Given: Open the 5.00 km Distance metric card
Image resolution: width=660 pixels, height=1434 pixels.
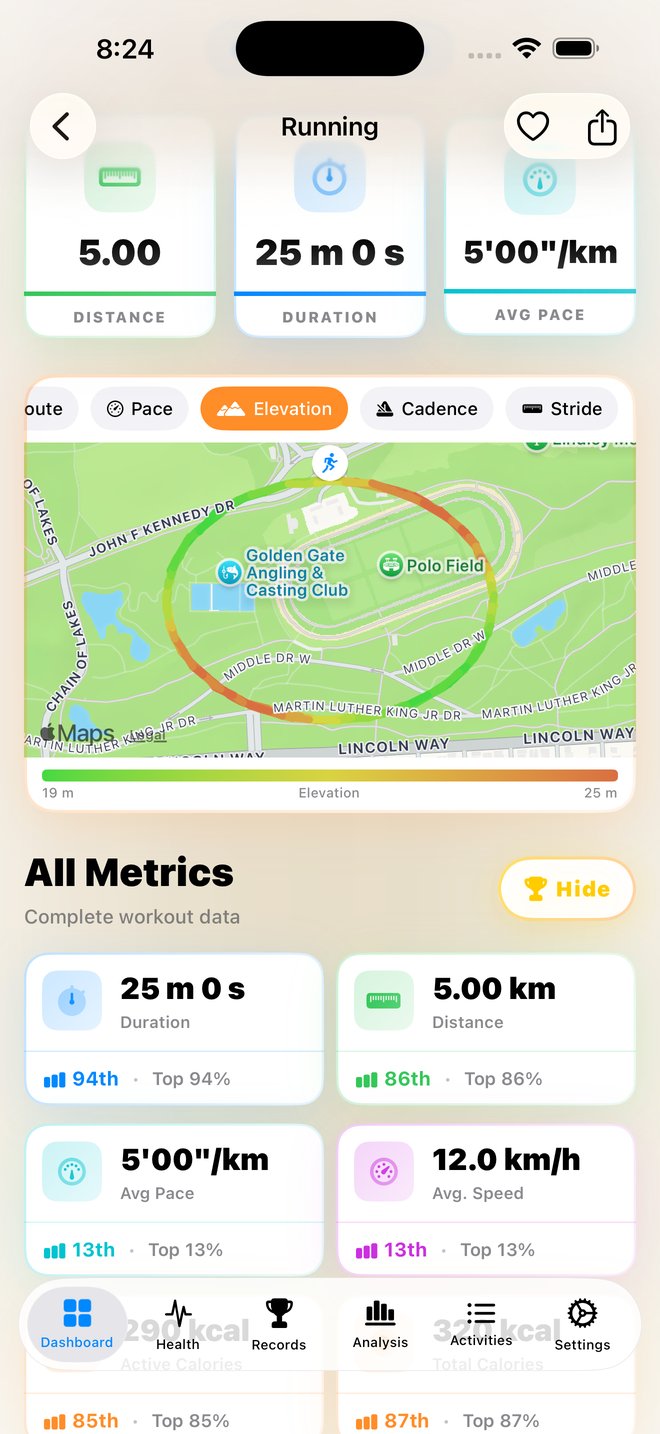Looking at the screenshot, I should click(486, 1028).
